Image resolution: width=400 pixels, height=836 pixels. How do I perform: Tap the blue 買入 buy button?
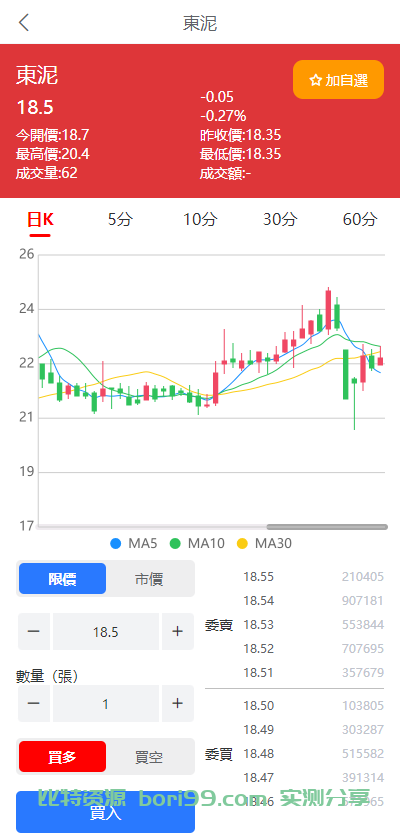click(106, 812)
